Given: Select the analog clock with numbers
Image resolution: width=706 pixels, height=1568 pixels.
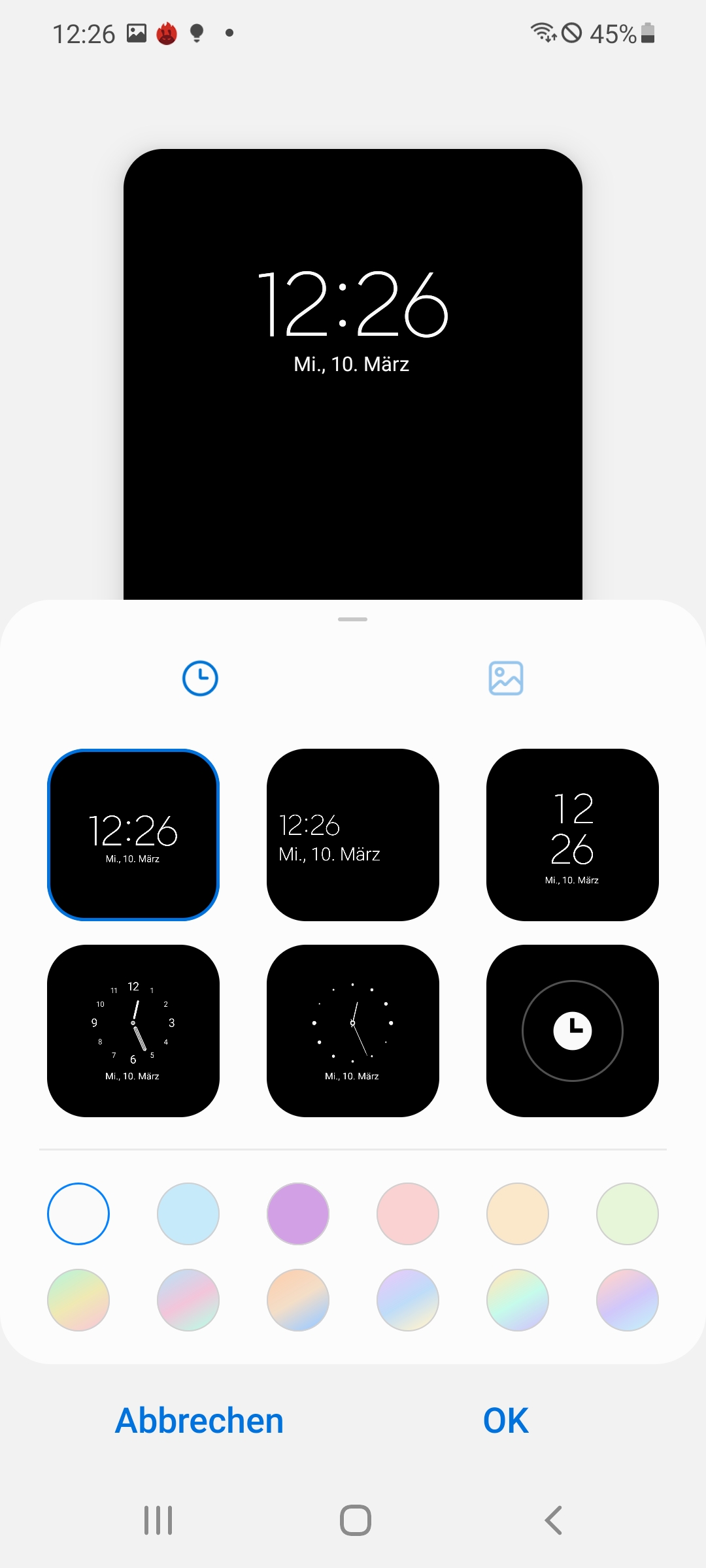Looking at the screenshot, I should 133,1031.
